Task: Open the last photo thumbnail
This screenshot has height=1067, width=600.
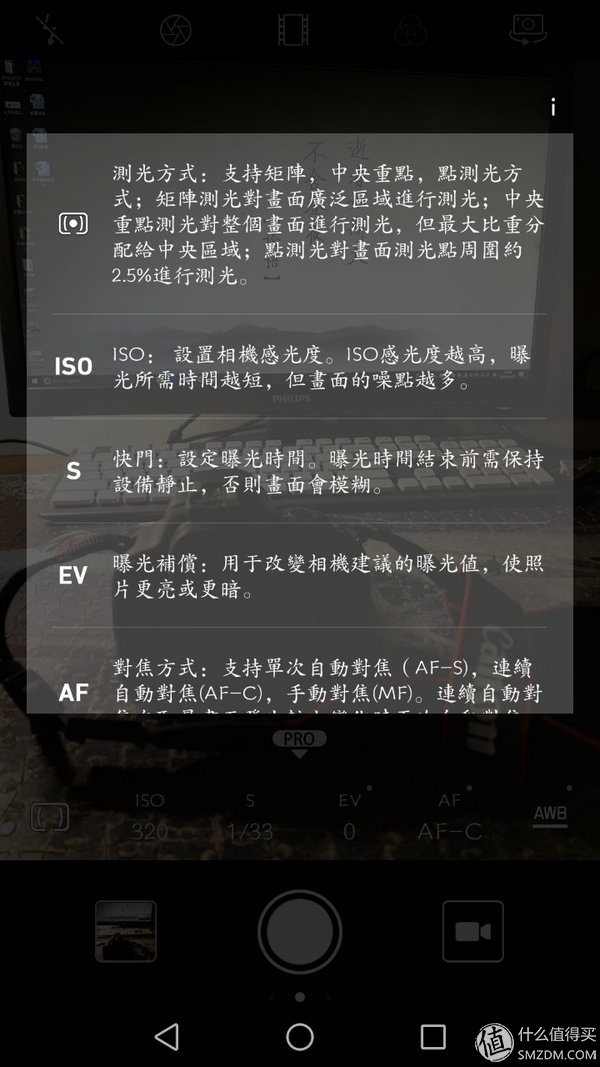Action: tap(126, 931)
